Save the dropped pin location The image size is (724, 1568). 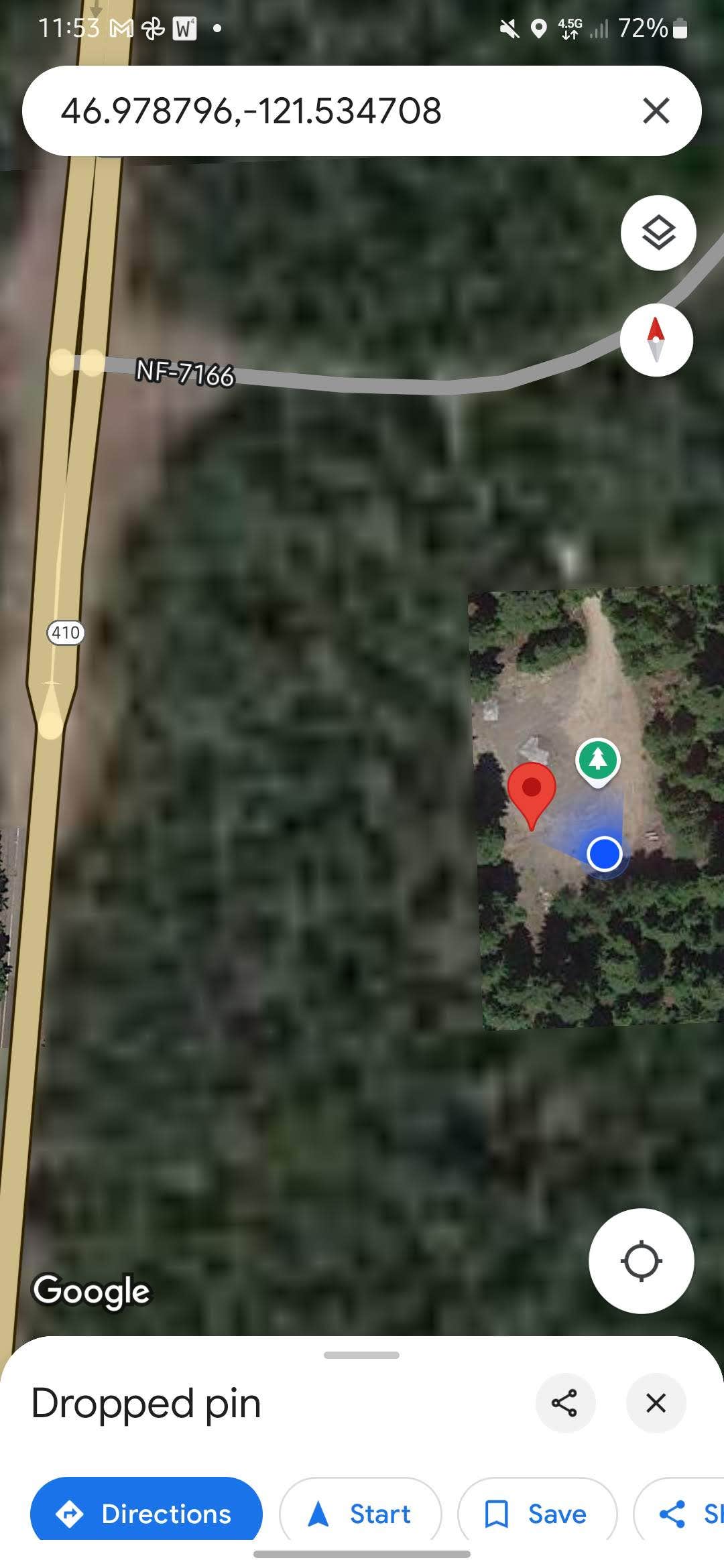click(x=537, y=1513)
